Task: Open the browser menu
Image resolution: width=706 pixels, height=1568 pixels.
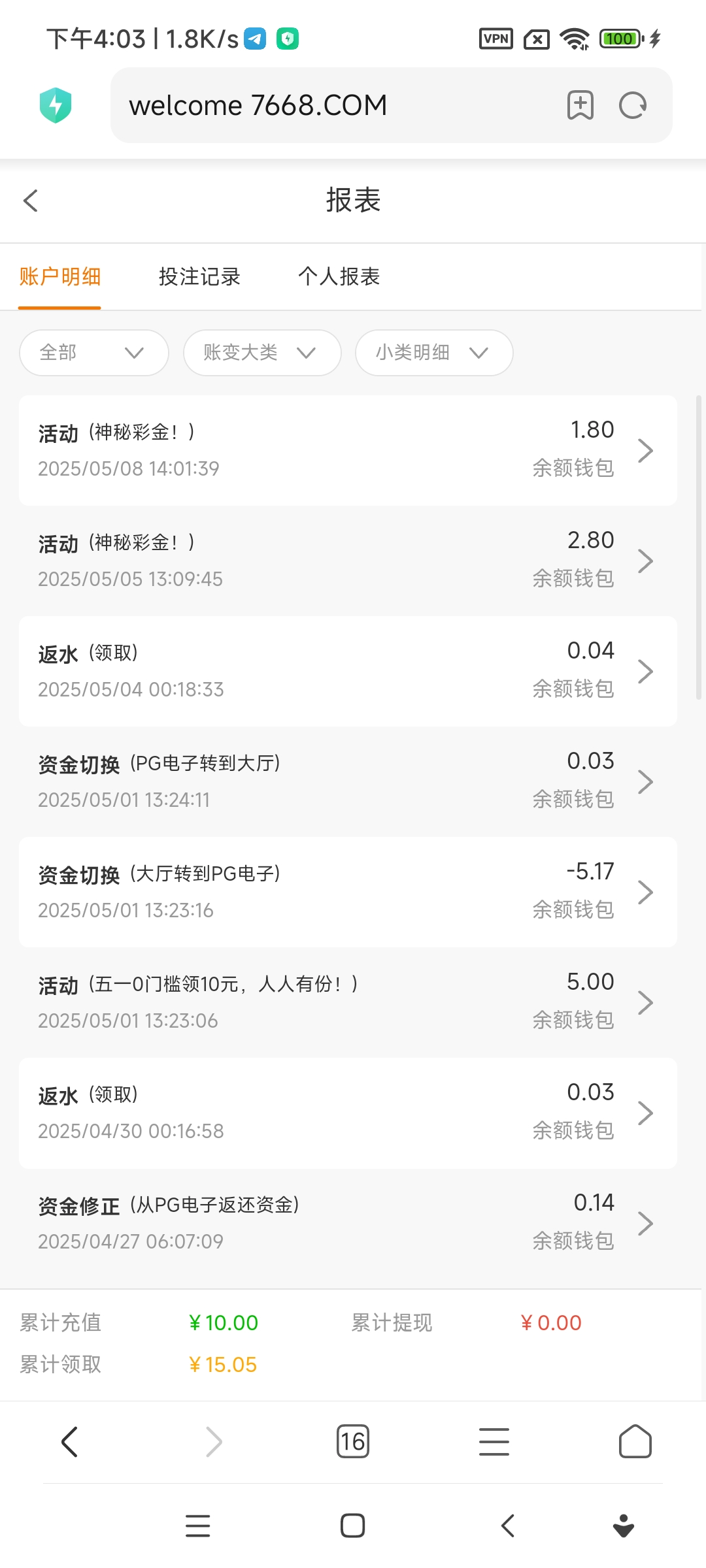Action: click(x=494, y=1442)
